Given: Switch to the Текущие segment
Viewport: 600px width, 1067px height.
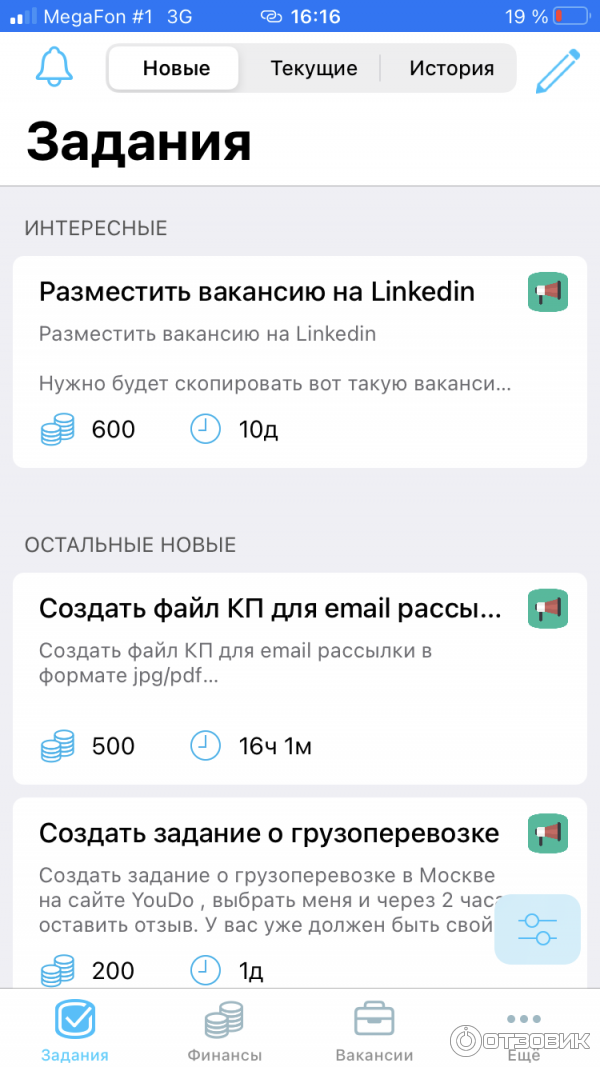Looking at the screenshot, I should click(313, 69).
